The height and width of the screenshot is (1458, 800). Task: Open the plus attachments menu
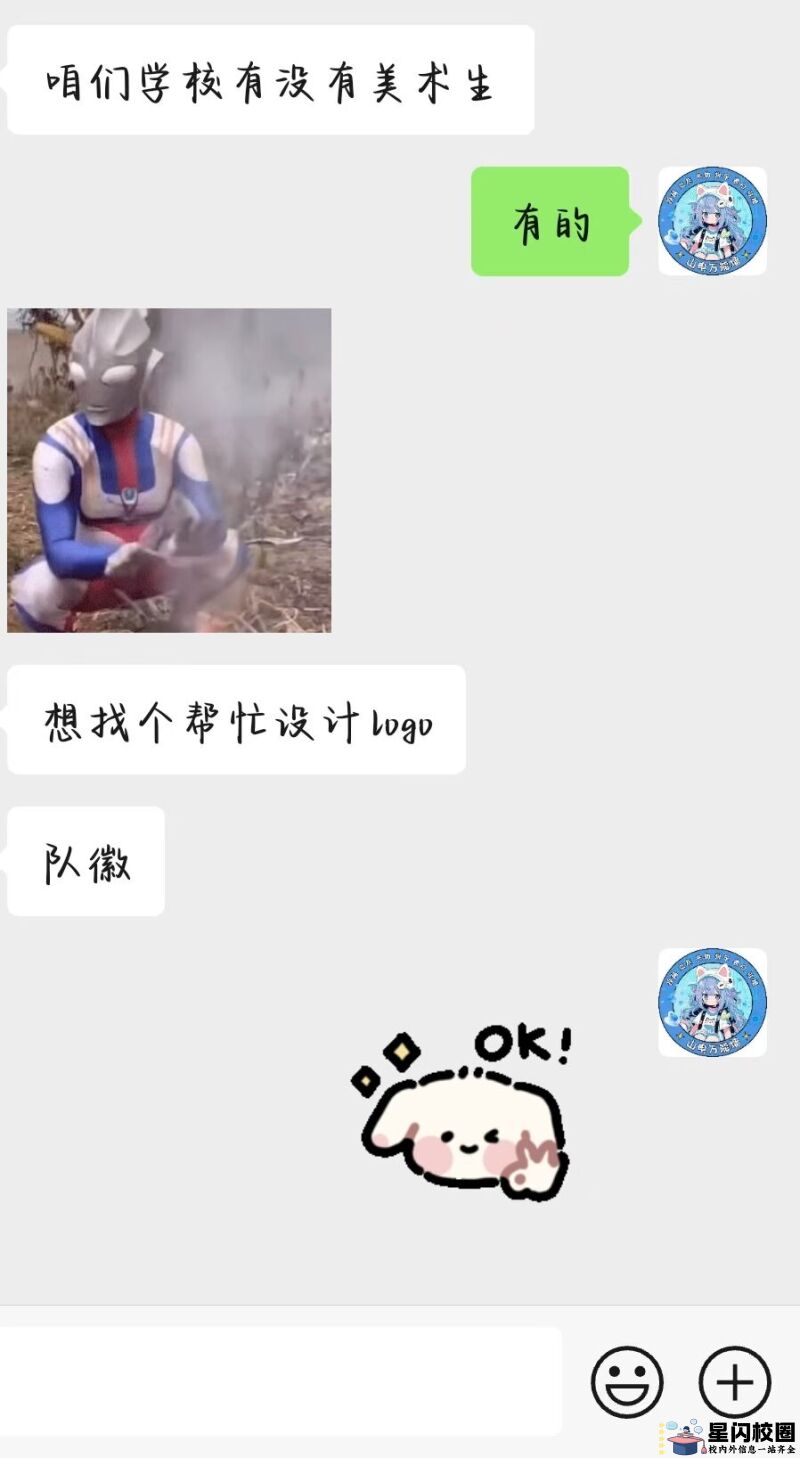[734, 1381]
